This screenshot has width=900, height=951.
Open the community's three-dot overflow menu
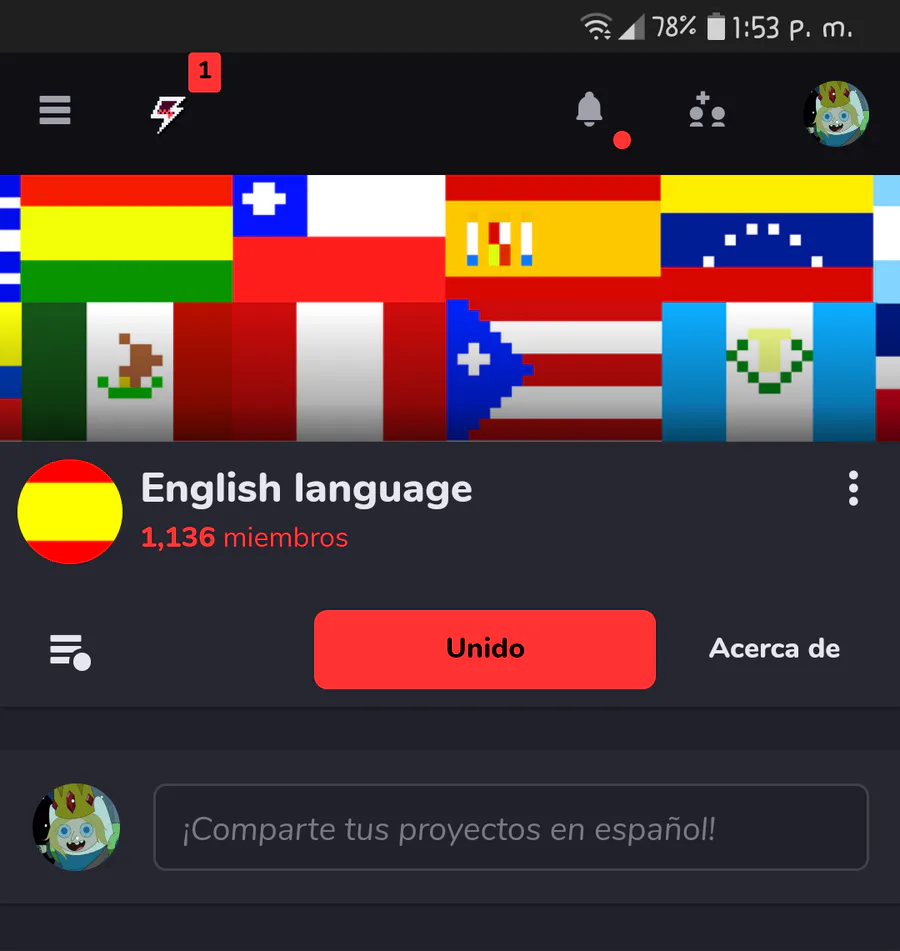coord(853,488)
